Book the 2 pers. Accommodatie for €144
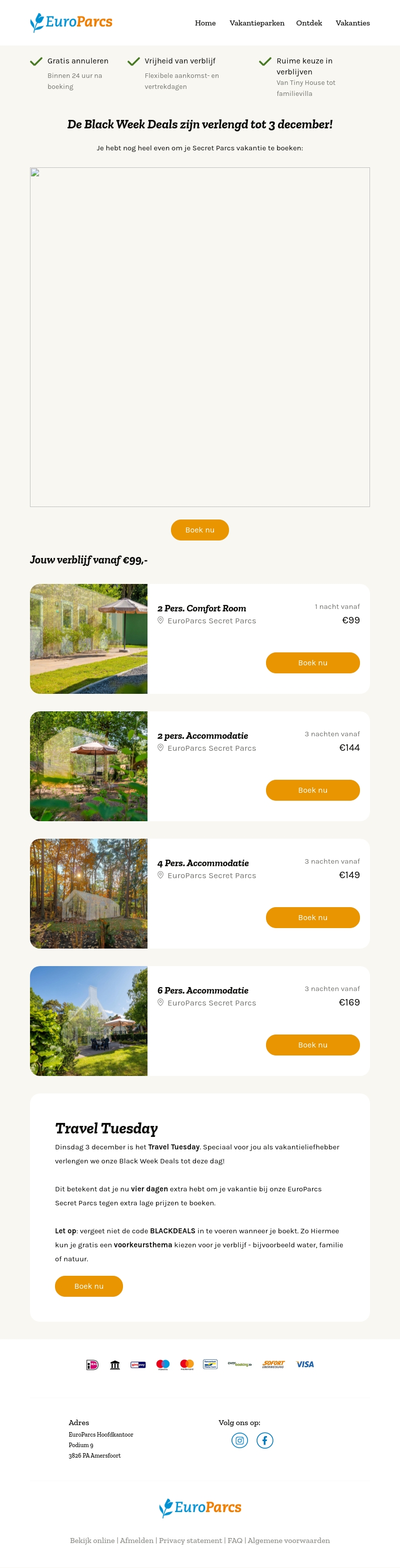 point(312,790)
